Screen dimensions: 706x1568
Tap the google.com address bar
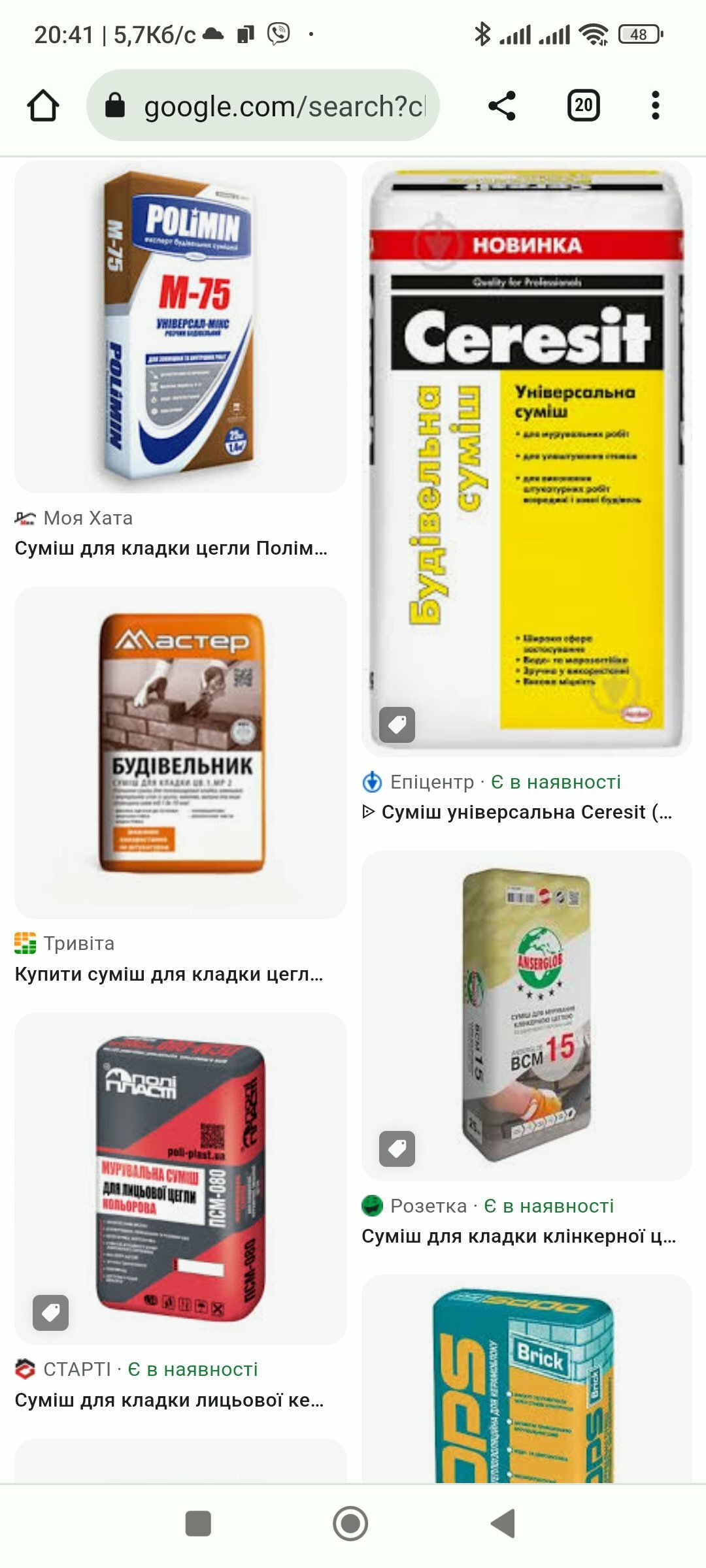click(263, 105)
